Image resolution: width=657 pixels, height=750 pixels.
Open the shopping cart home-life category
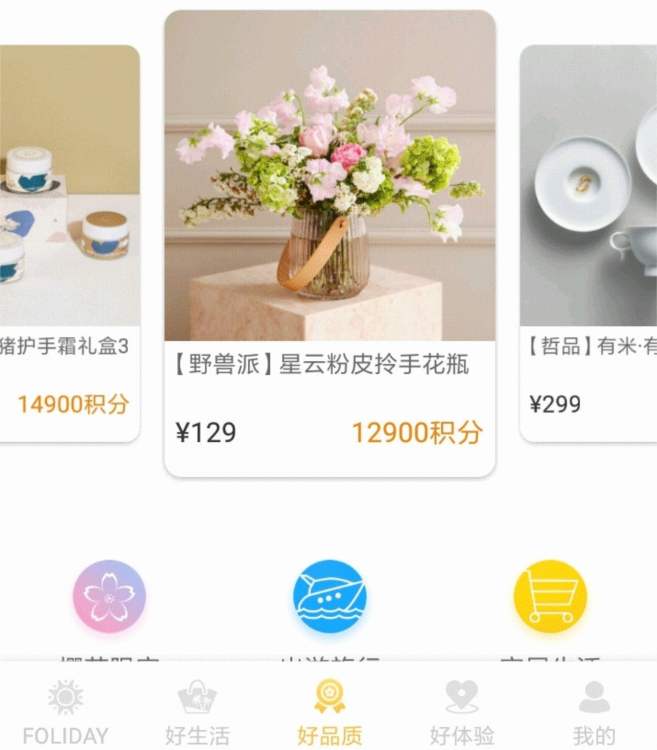549,597
